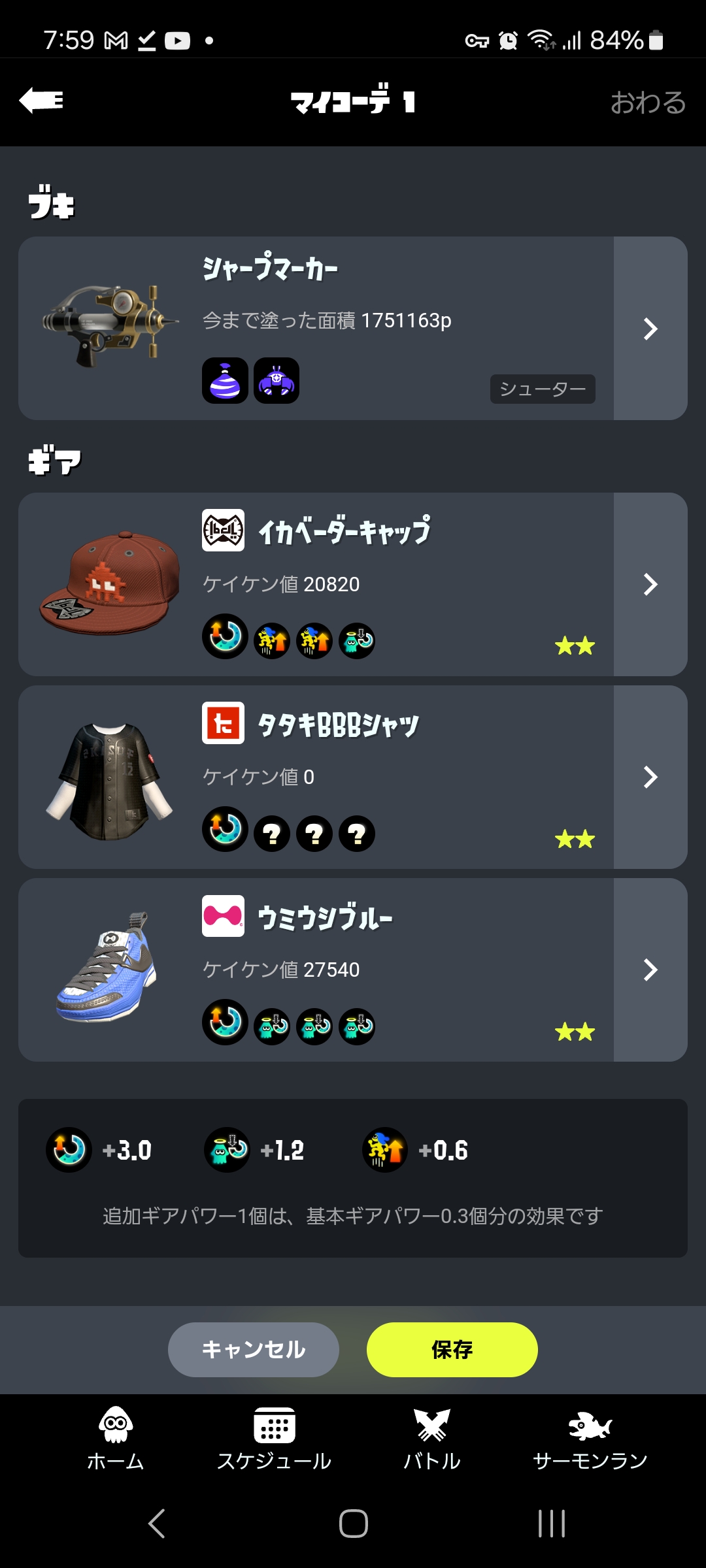Open the ウミウシブルー shoes card

[x=353, y=970]
